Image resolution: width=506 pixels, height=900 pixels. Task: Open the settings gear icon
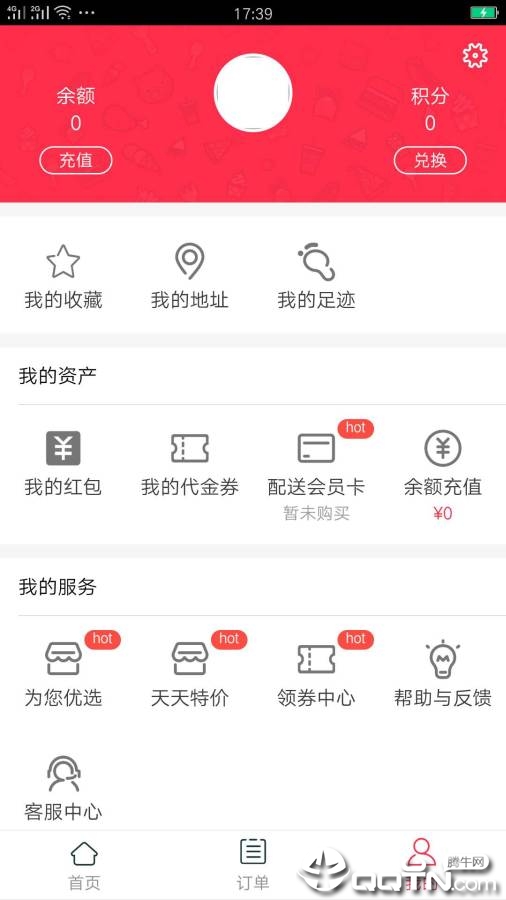tap(475, 56)
